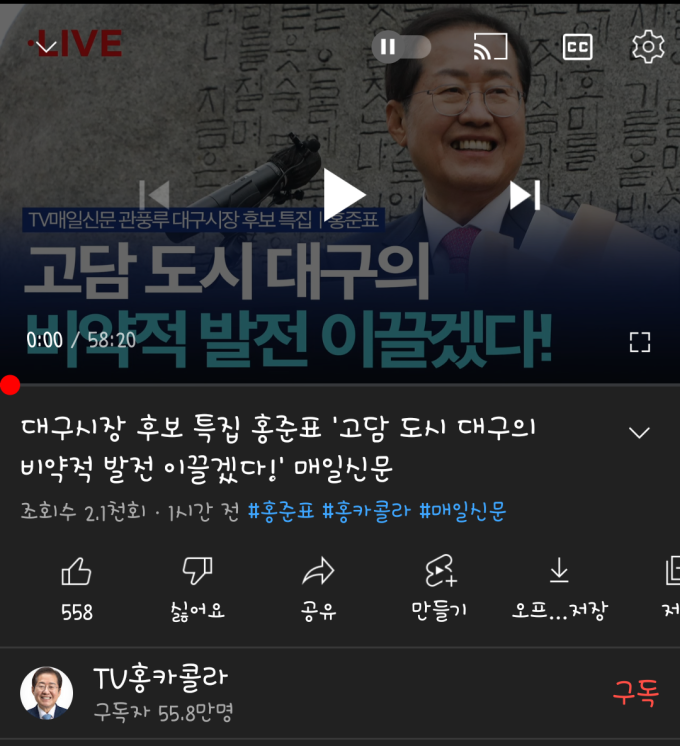The image size is (680, 746).
Task: Create a Short with 만들기
Action: click(439, 587)
